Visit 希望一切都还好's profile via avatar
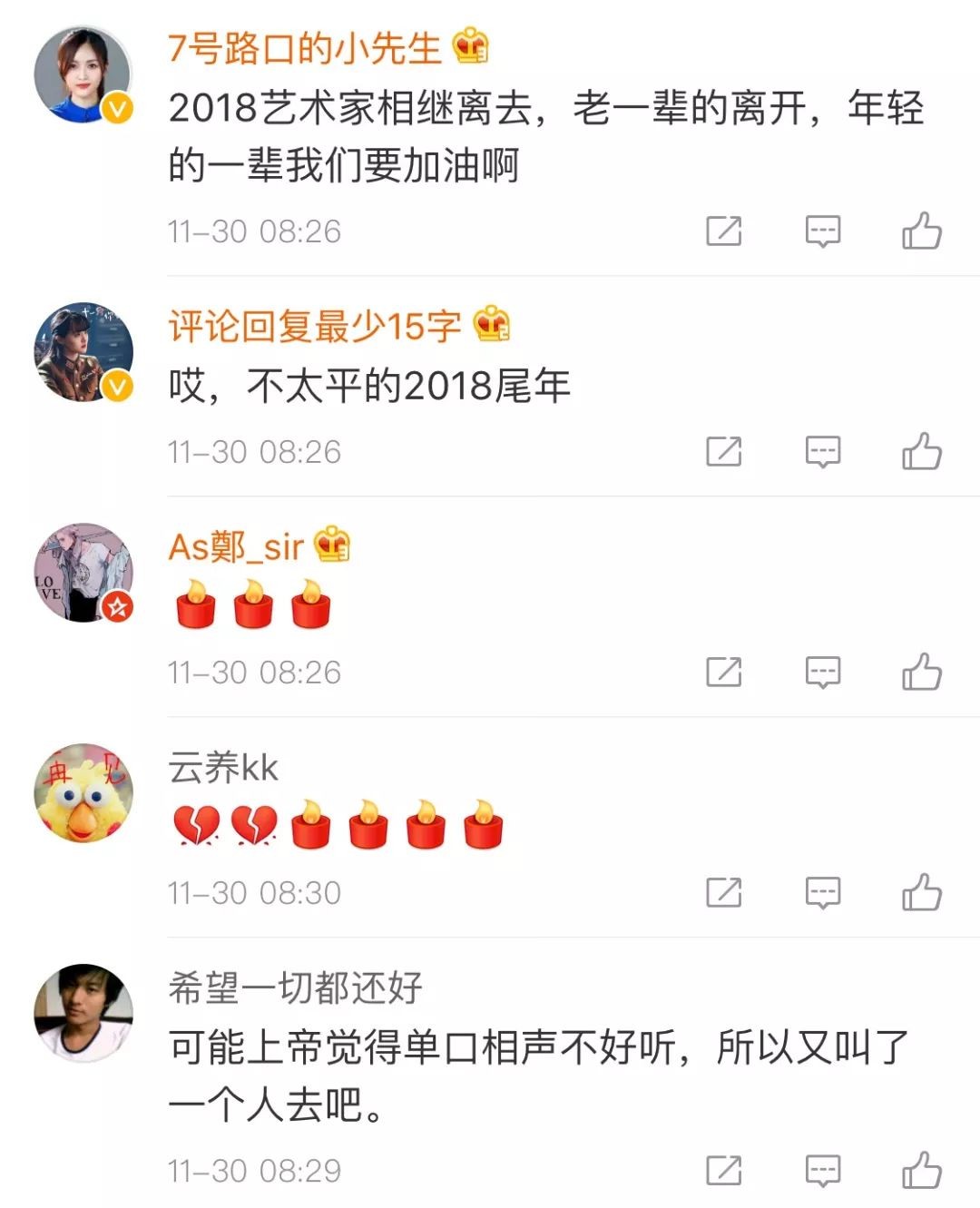The height and width of the screenshot is (1208, 980). point(83,1013)
